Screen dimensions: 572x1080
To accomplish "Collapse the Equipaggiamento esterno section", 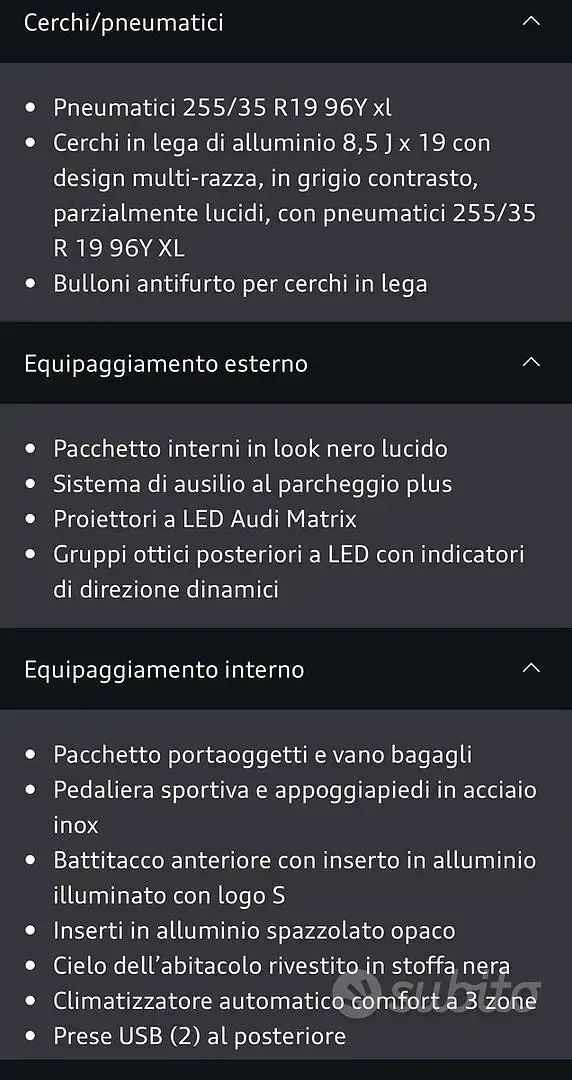I will click(531, 362).
